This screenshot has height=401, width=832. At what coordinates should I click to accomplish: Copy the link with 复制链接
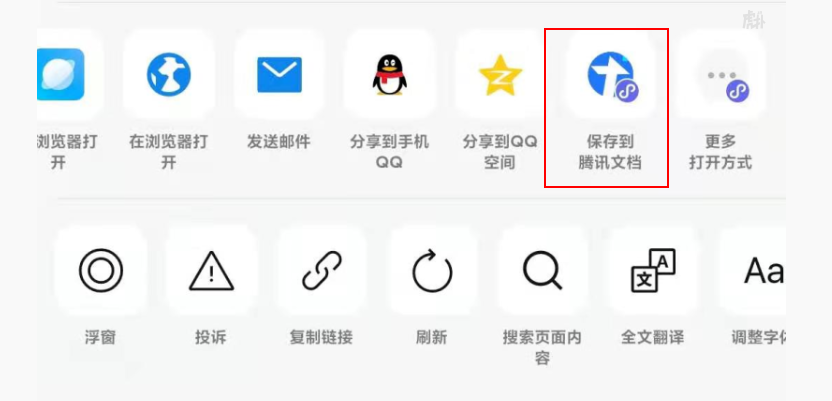(x=321, y=271)
